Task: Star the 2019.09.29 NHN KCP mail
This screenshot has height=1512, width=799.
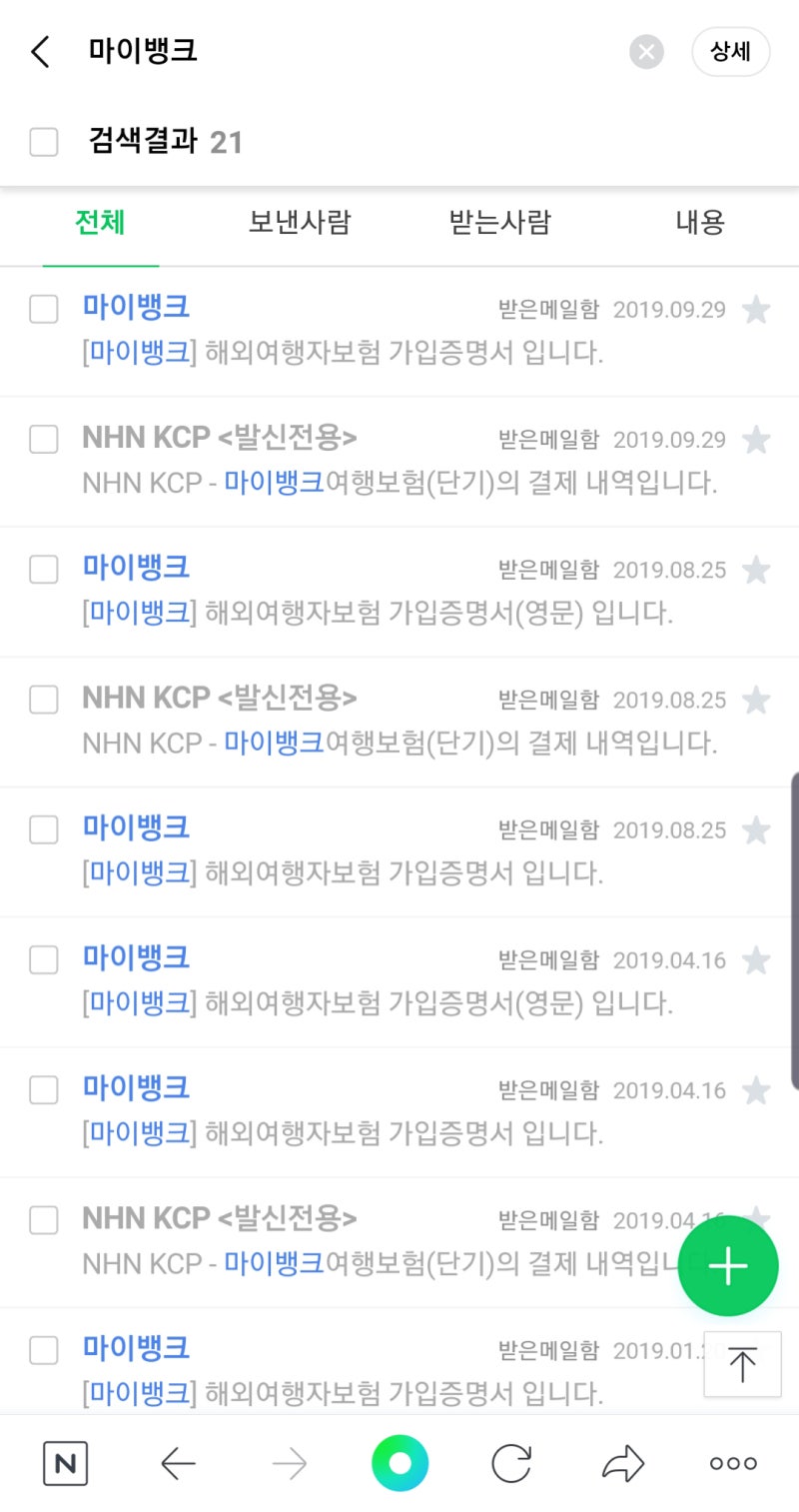Action: coord(756,440)
